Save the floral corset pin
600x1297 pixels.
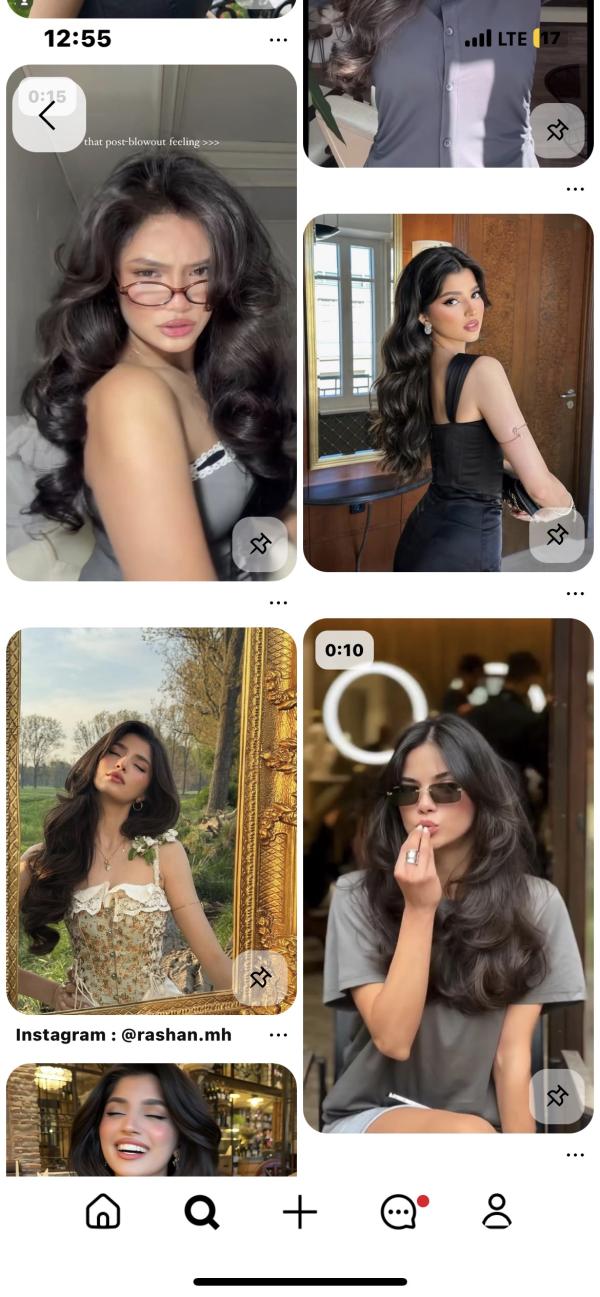(x=260, y=977)
